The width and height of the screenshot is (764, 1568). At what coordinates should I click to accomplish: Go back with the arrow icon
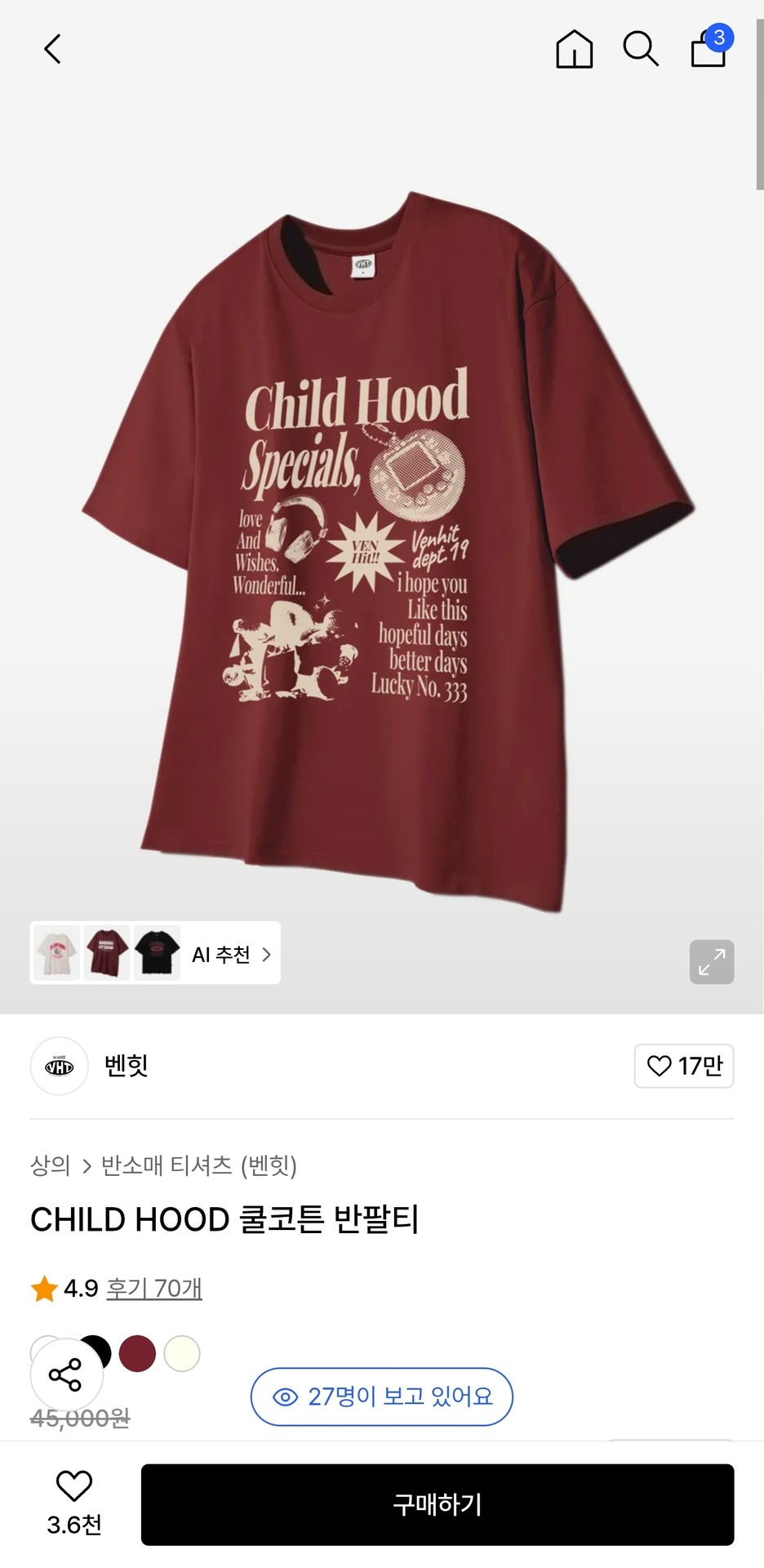point(52,49)
